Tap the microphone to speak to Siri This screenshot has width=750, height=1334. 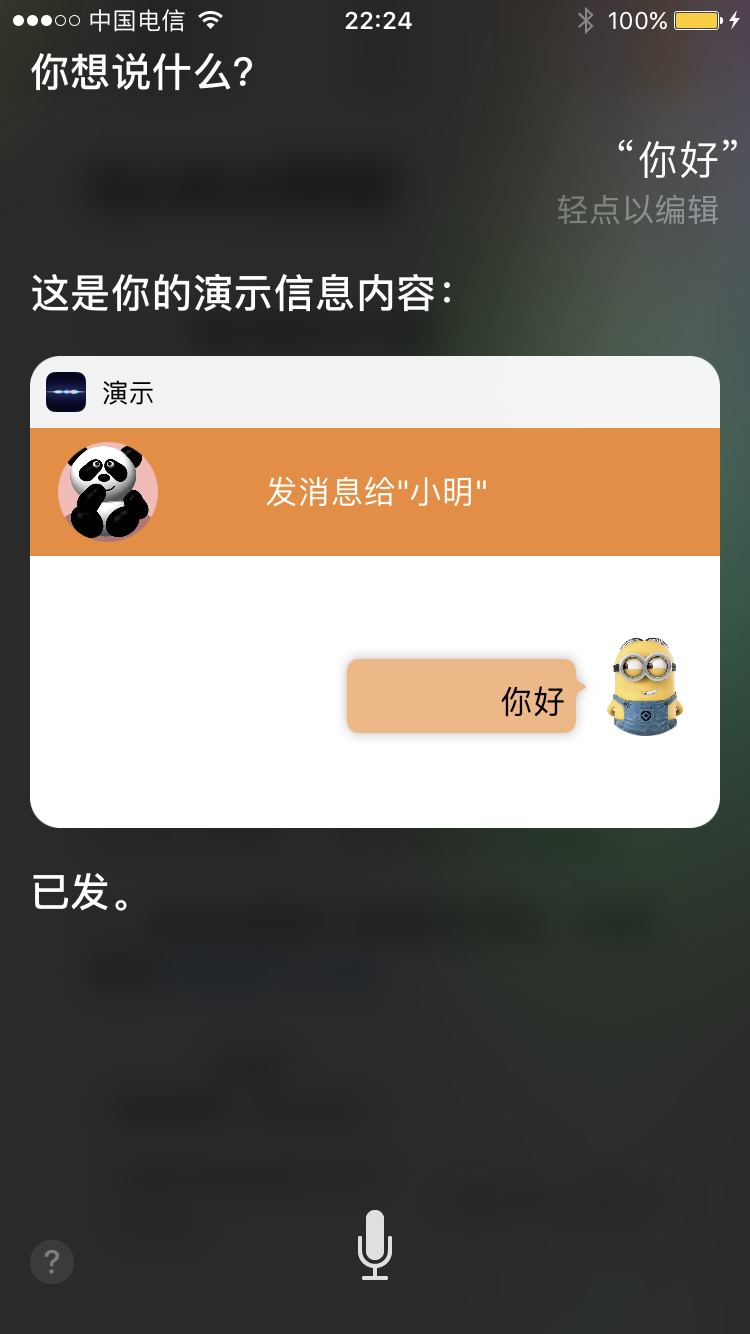click(375, 1244)
